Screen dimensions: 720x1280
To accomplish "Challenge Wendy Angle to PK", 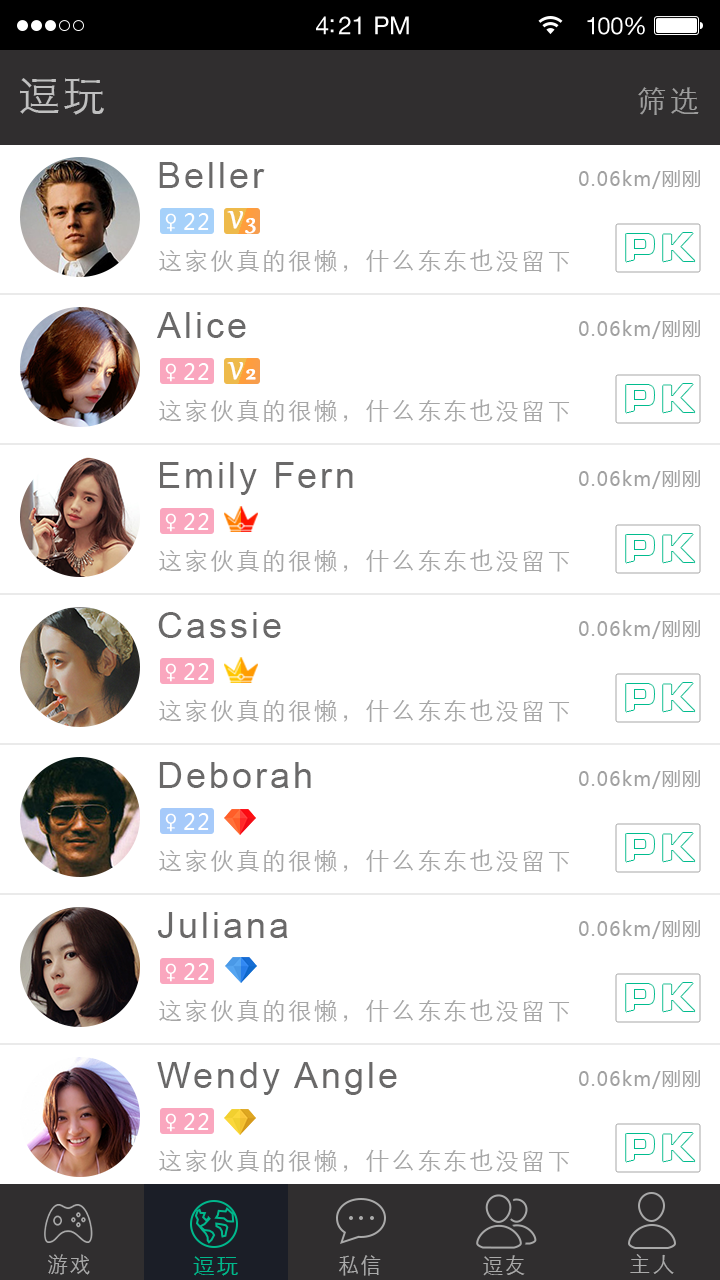I will coord(658,1148).
